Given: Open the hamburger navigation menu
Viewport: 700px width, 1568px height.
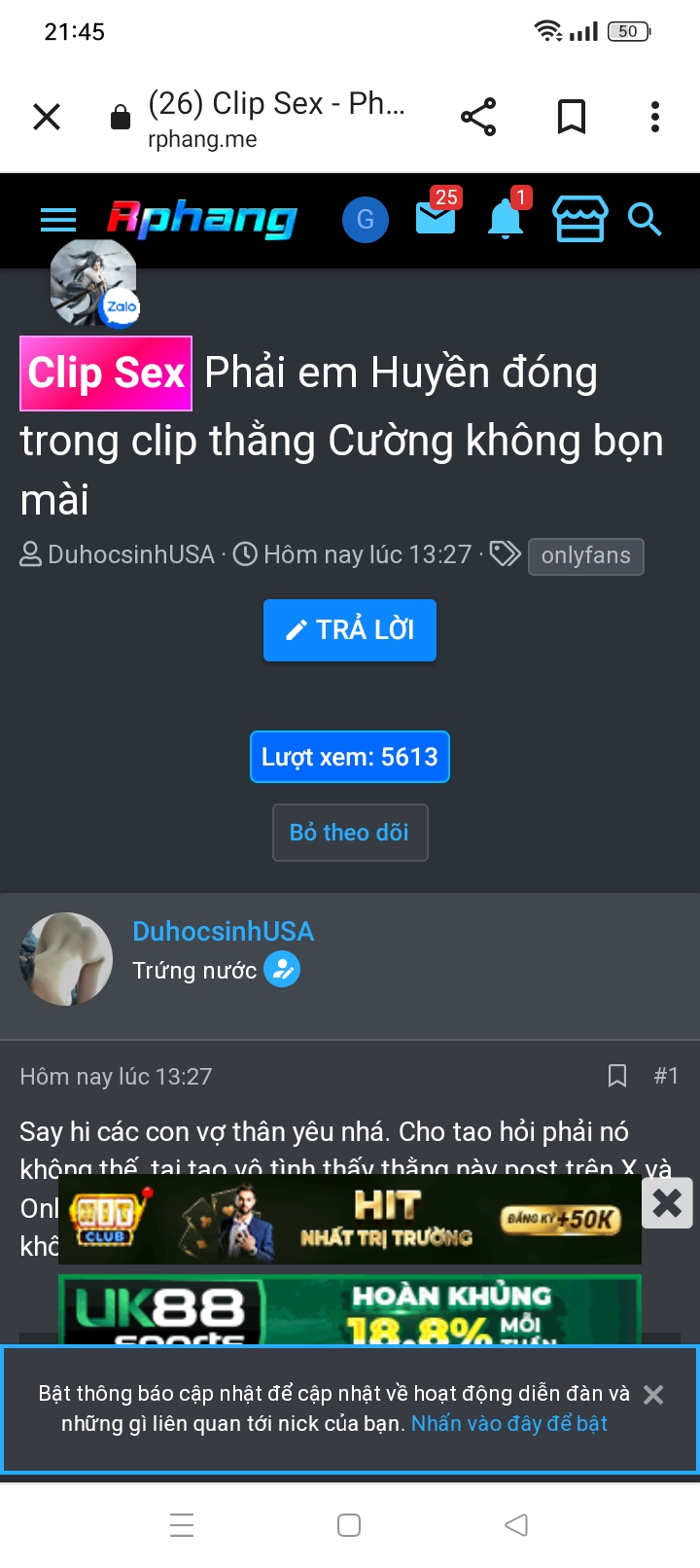Looking at the screenshot, I should pos(58,220).
